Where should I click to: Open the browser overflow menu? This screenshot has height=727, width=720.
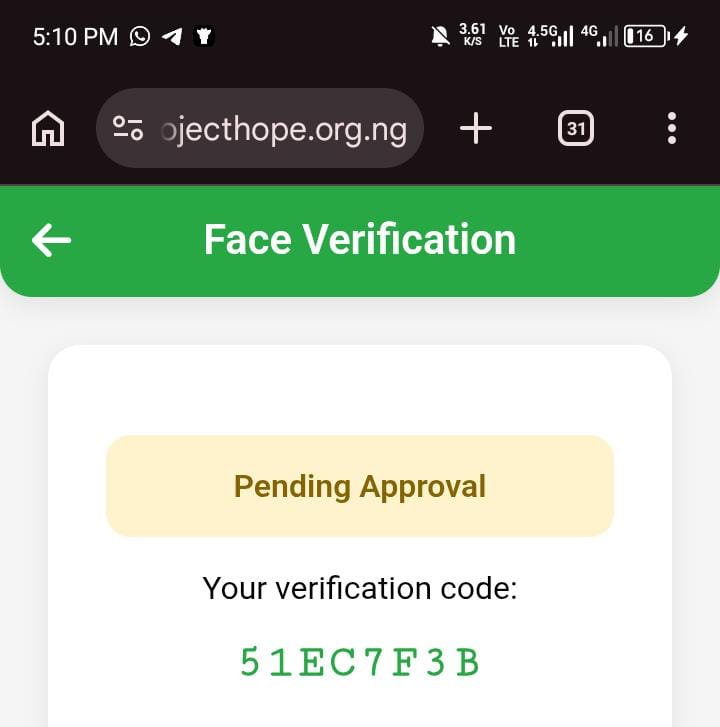click(x=671, y=128)
